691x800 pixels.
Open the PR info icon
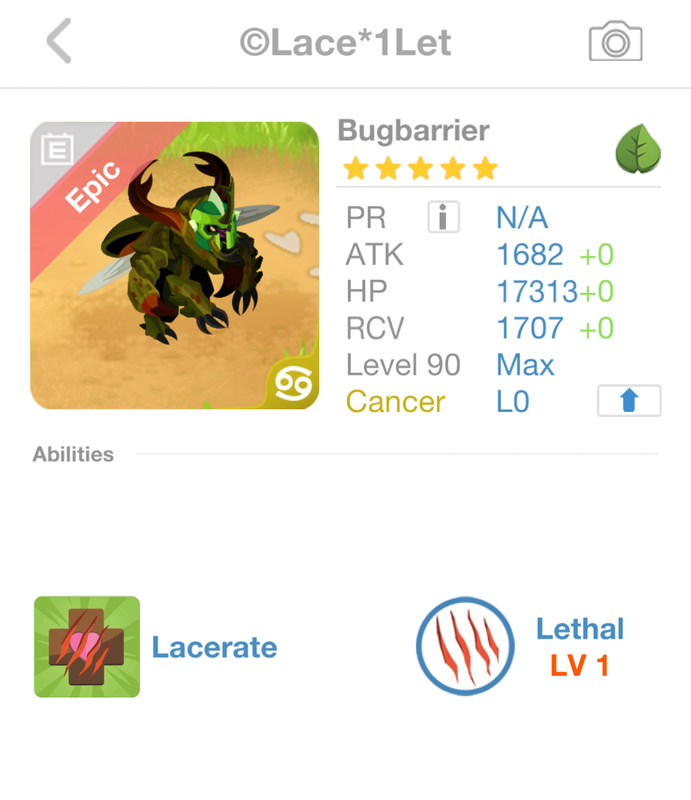(443, 217)
